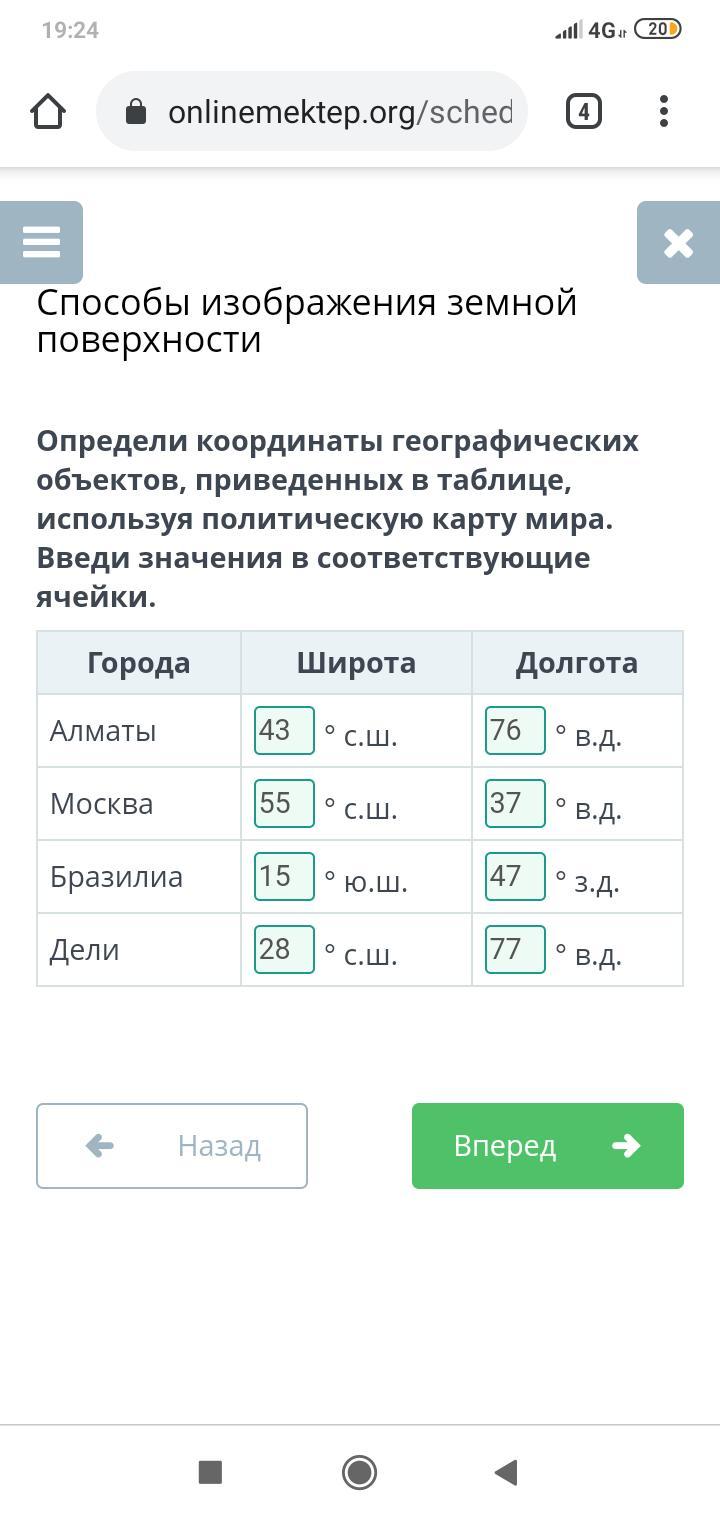Edit the Алматы latitude field
The width and height of the screenshot is (720, 1520).
pyautogui.click(x=285, y=731)
